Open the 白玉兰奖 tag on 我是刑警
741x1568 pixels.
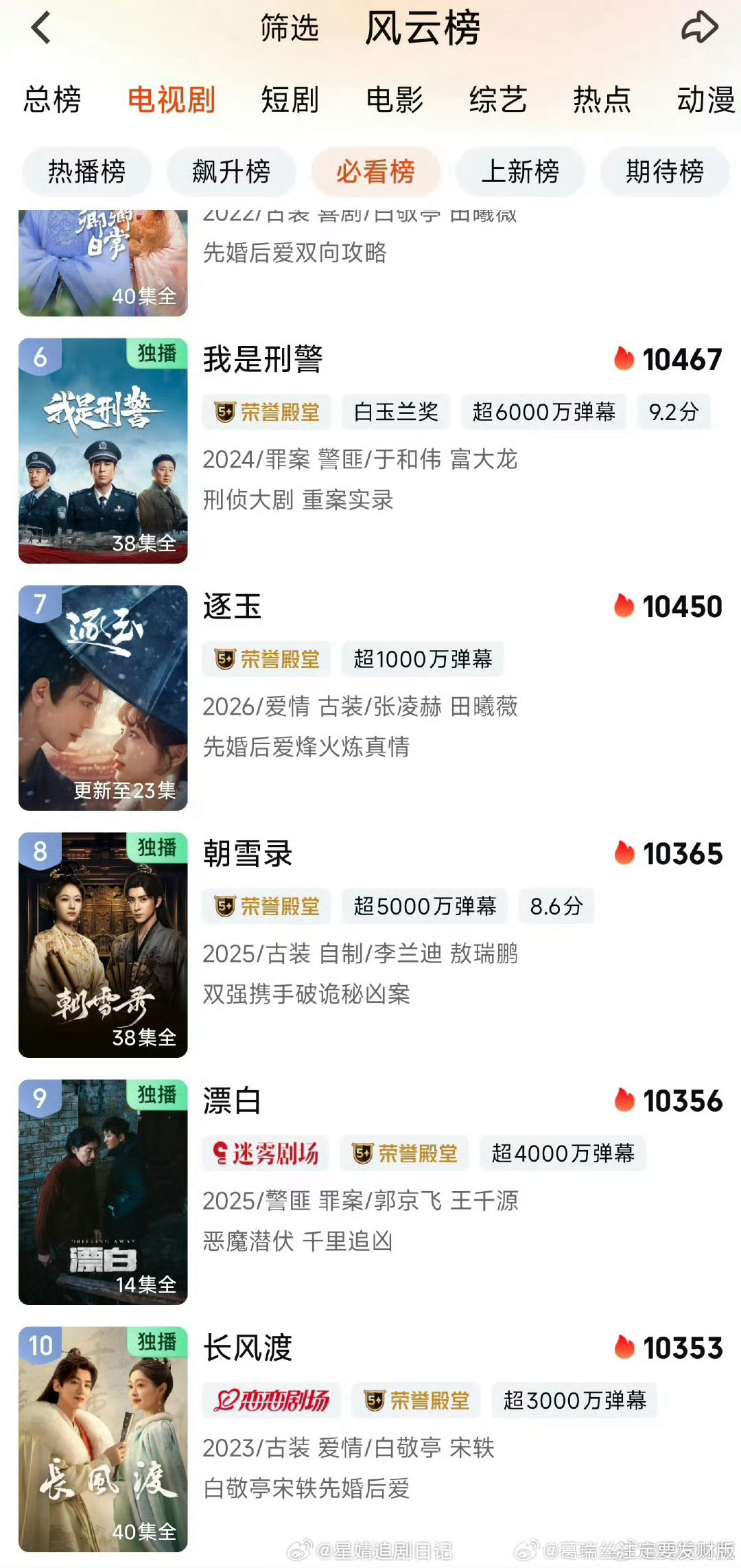396,412
